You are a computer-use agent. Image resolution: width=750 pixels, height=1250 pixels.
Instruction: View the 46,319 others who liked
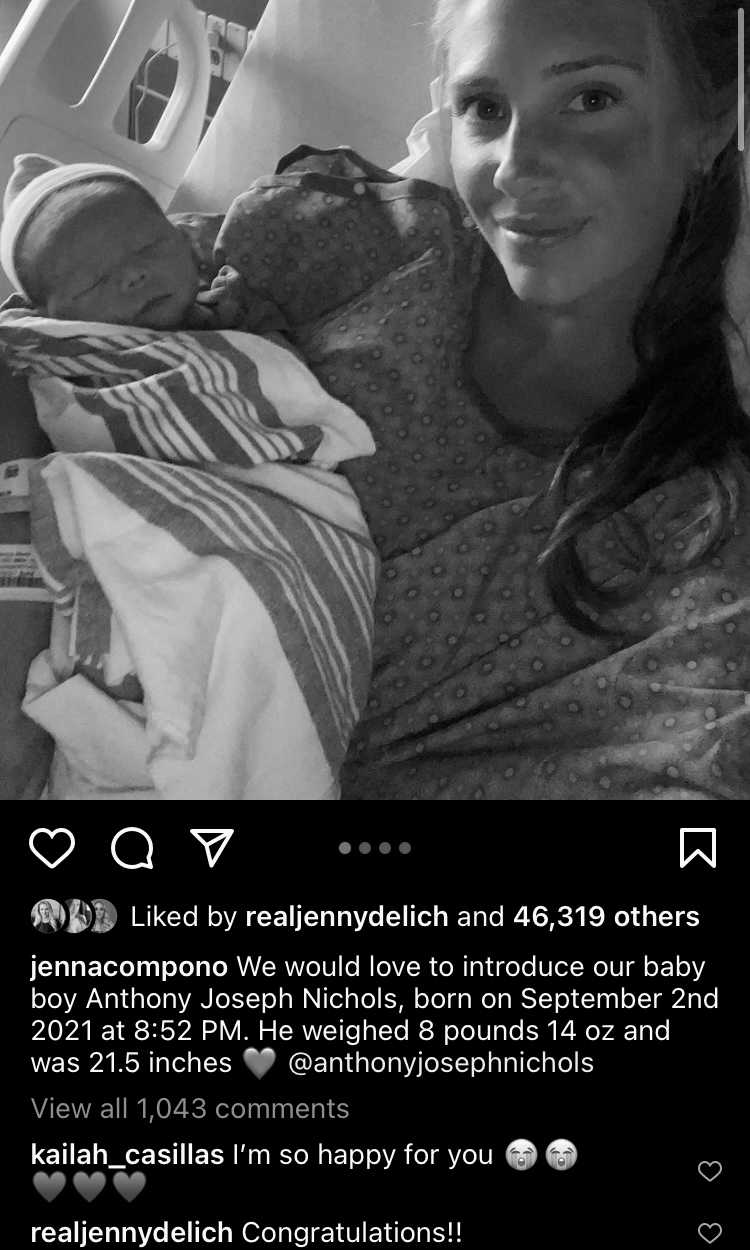coord(606,916)
